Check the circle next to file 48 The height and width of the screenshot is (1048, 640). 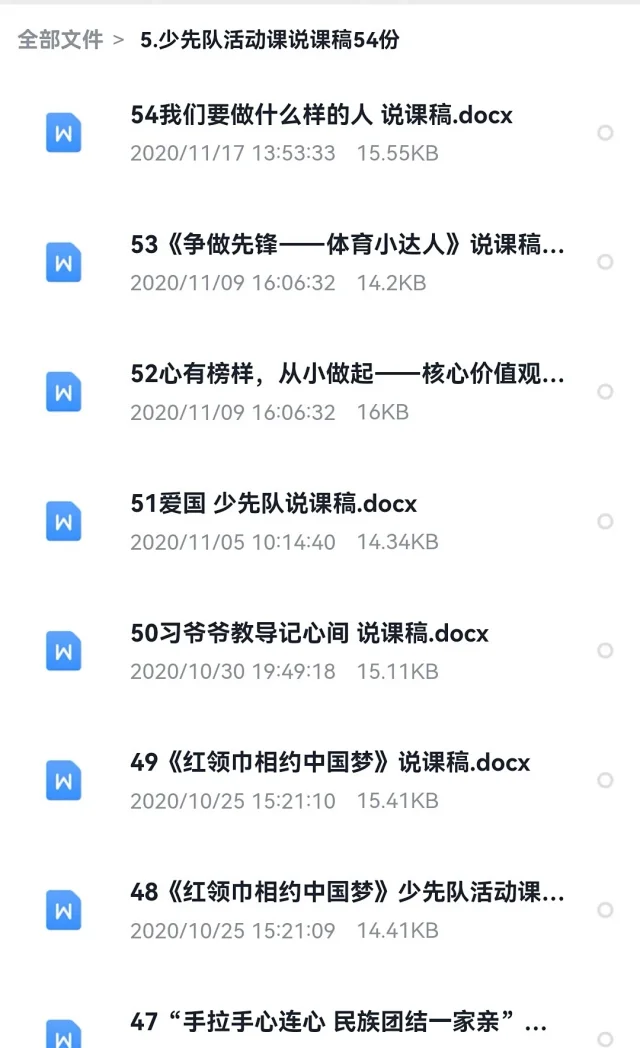pyautogui.click(x=605, y=910)
